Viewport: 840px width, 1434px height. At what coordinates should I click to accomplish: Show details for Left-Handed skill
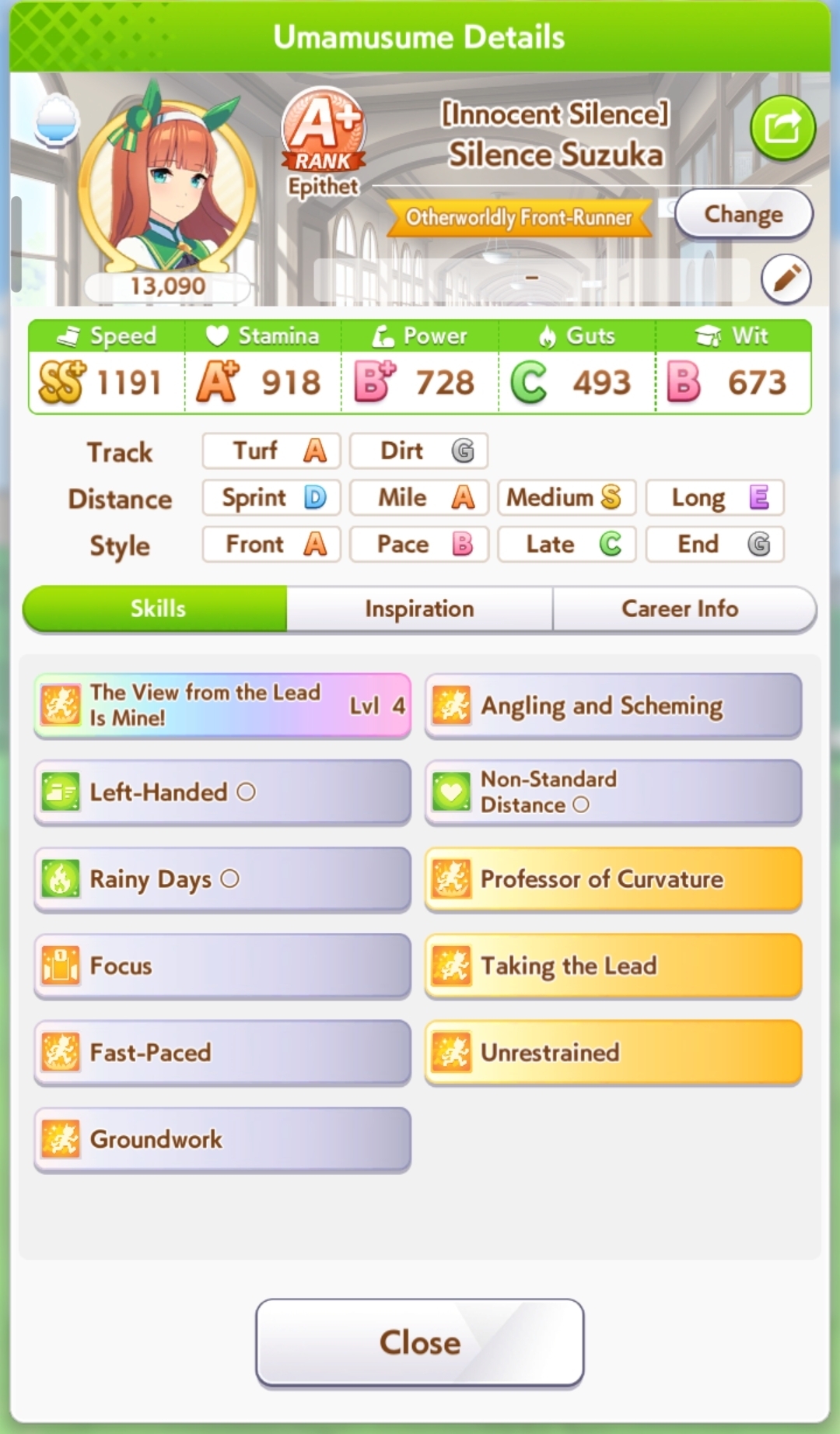click(x=222, y=792)
